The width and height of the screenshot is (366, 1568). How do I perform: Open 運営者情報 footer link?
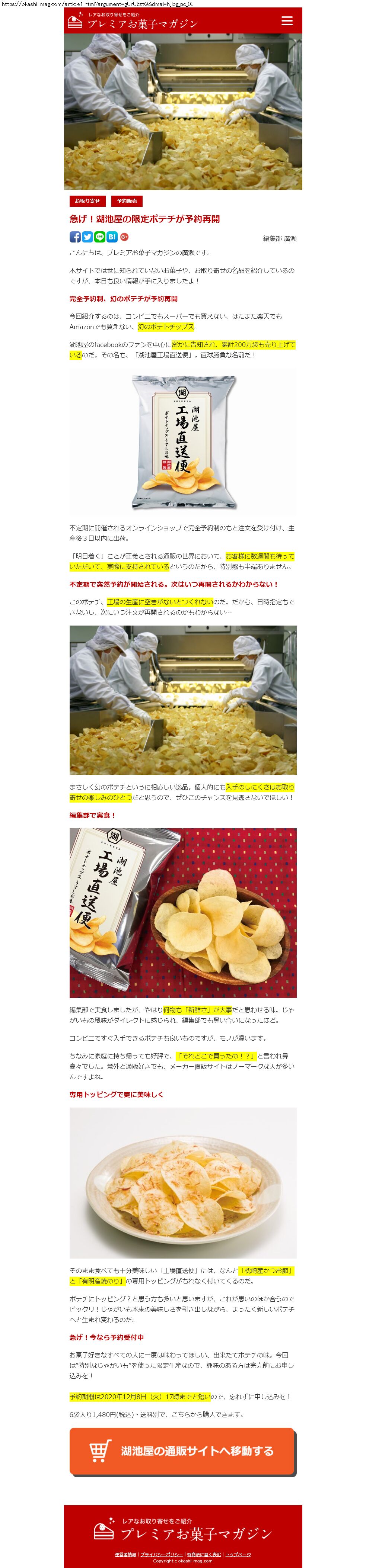(x=125, y=1554)
